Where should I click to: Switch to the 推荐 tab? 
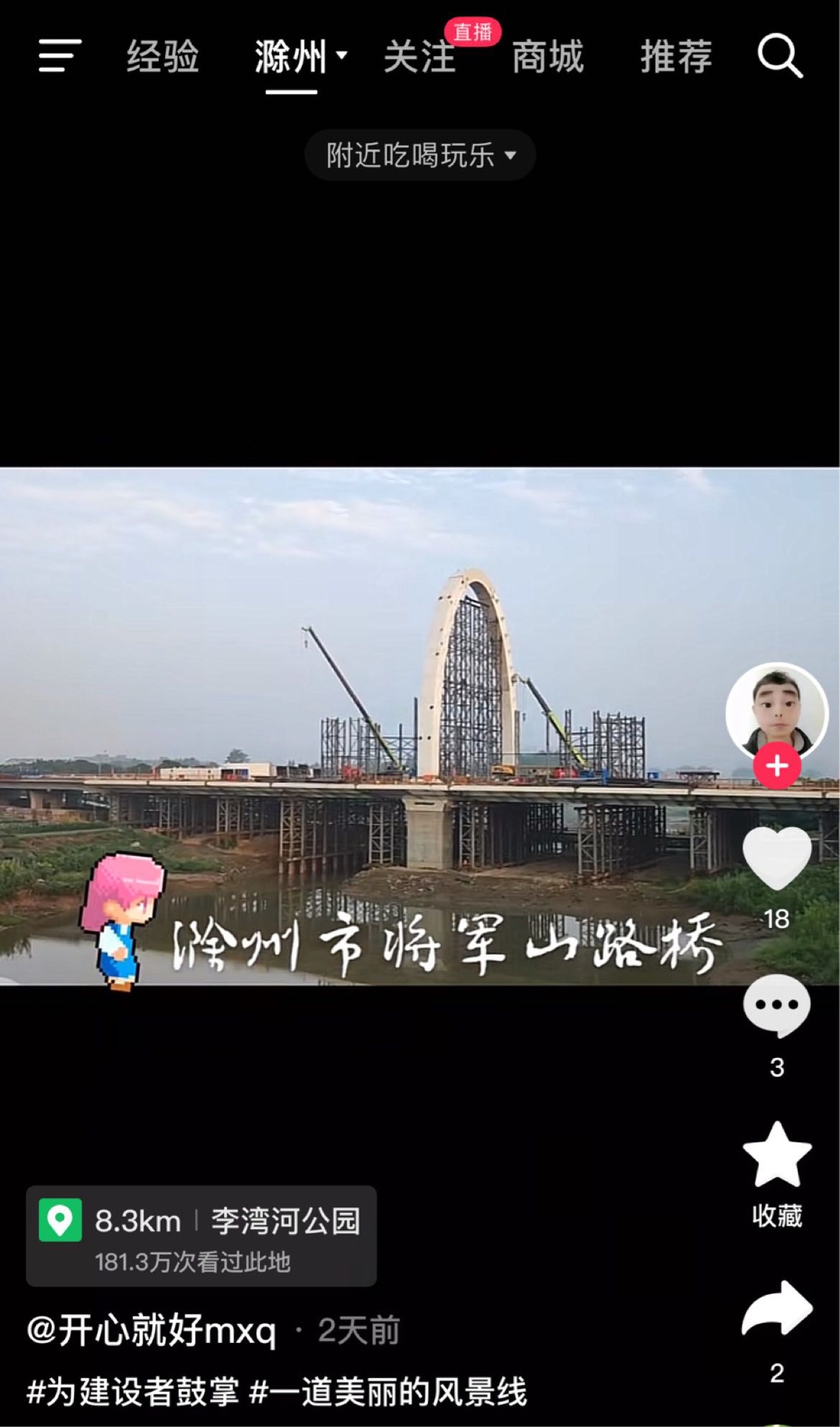[676, 57]
